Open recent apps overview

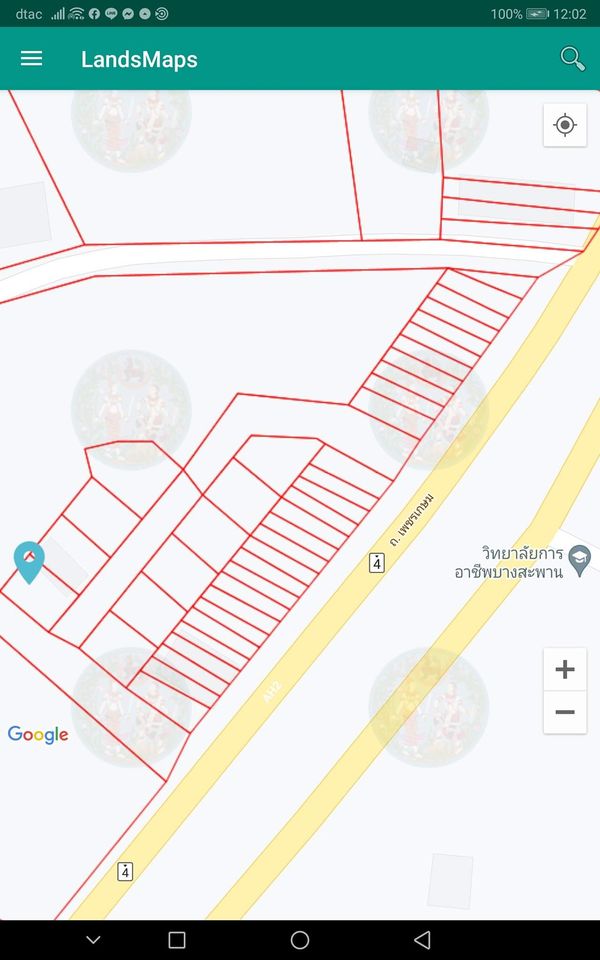(x=177, y=940)
